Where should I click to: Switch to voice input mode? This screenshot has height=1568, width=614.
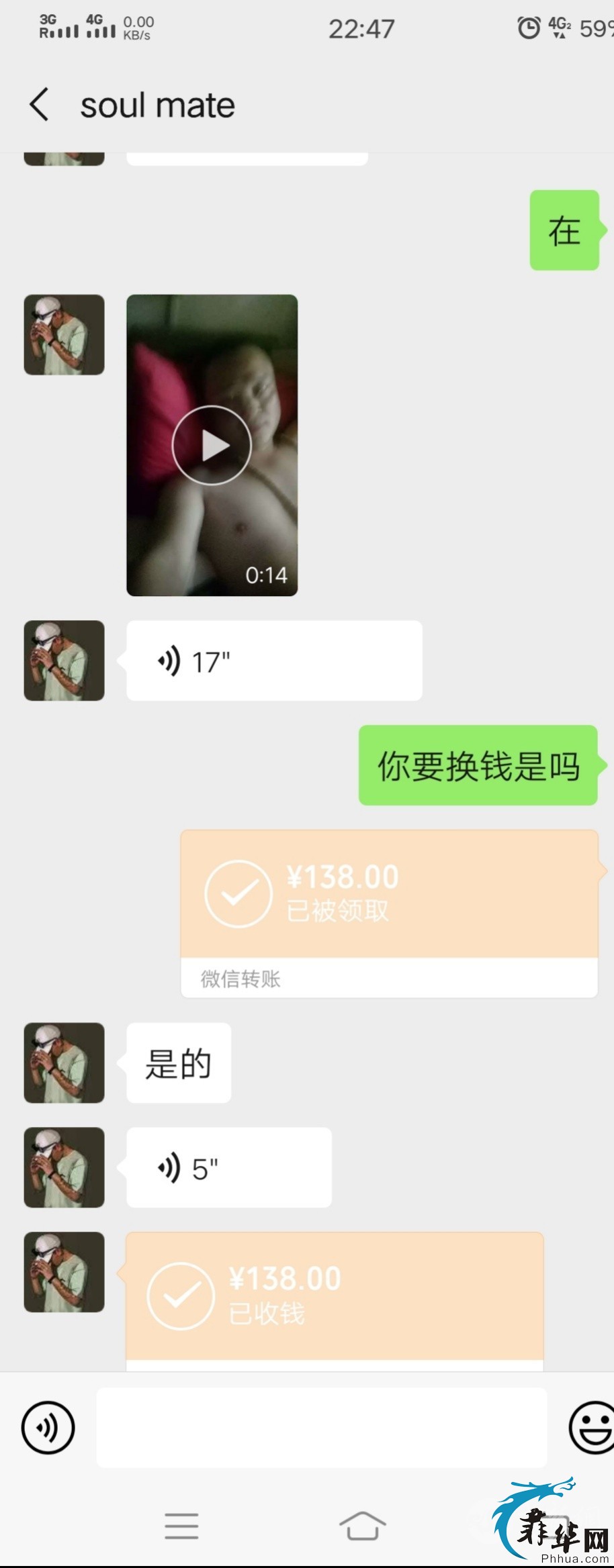click(x=48, y=1428)
